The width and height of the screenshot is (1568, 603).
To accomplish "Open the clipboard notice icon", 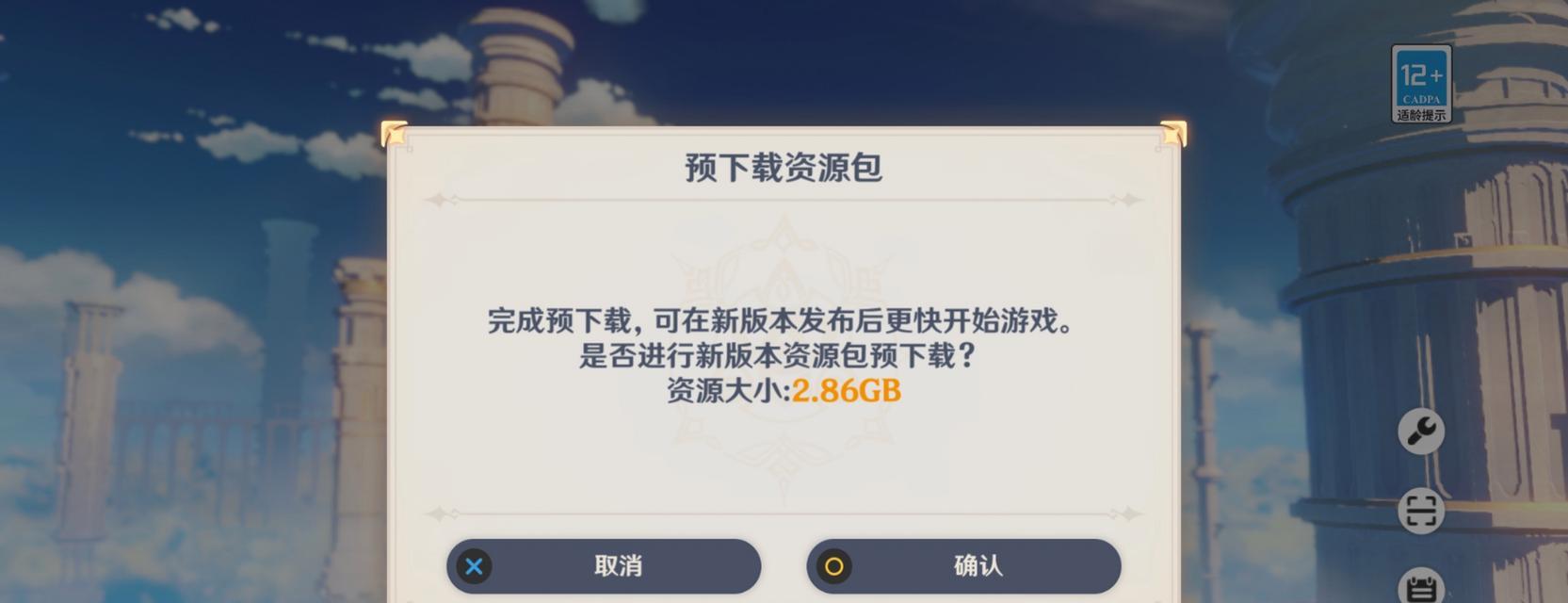I will pyautogui.click(x=1420, y=586).
